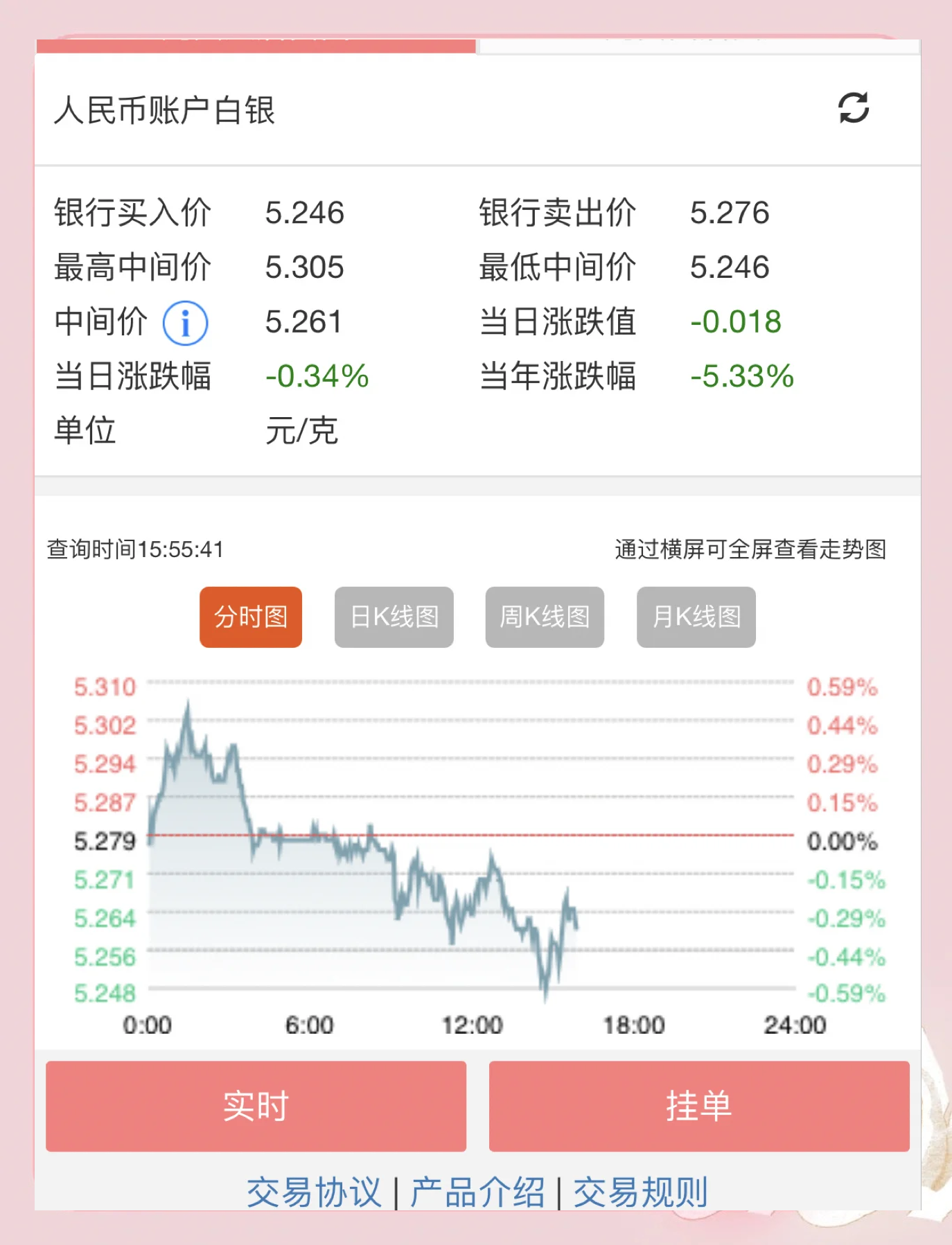
Task: Tap the 实时 real-time trading button
Action: coord(256,1105)
